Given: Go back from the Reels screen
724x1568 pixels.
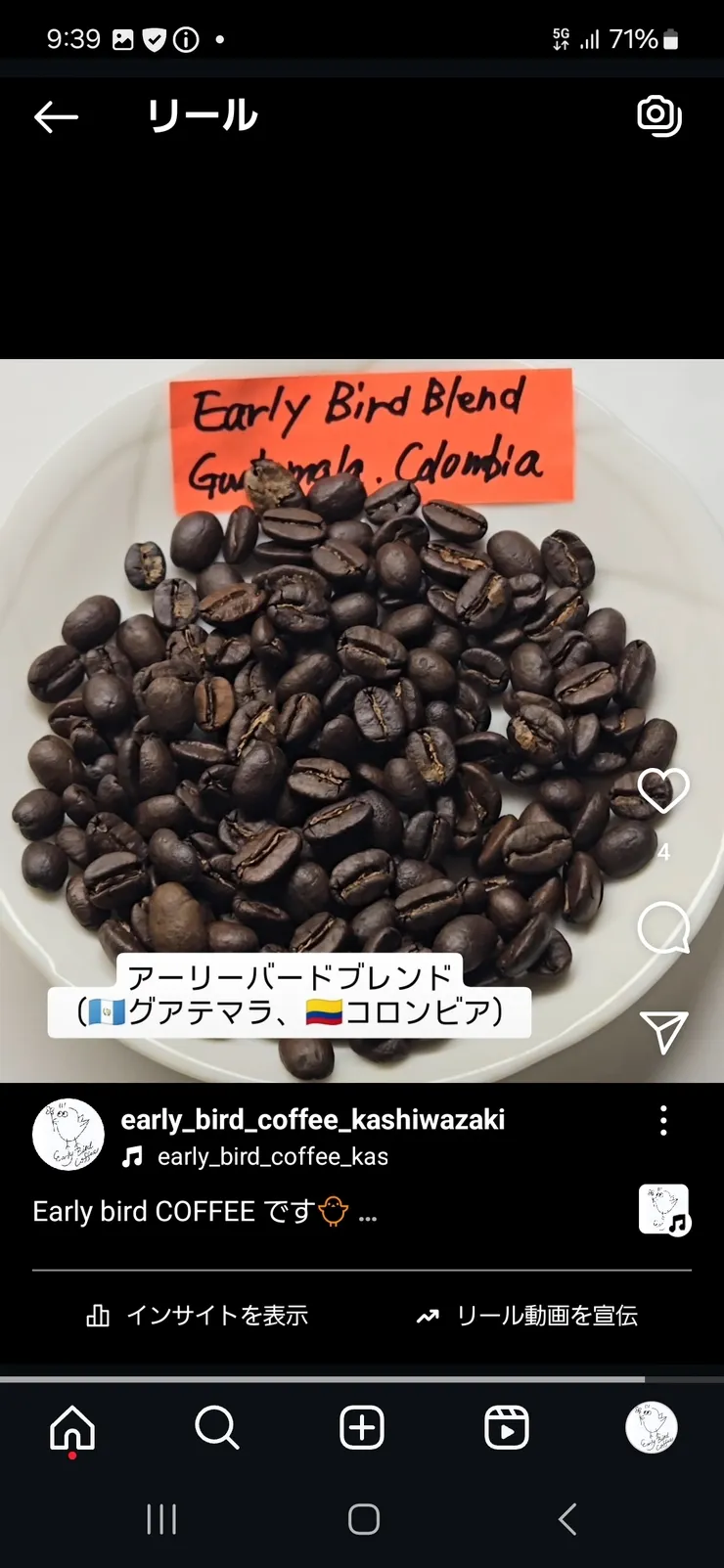Looking at the screenshot, I should [x=56, y=117].
